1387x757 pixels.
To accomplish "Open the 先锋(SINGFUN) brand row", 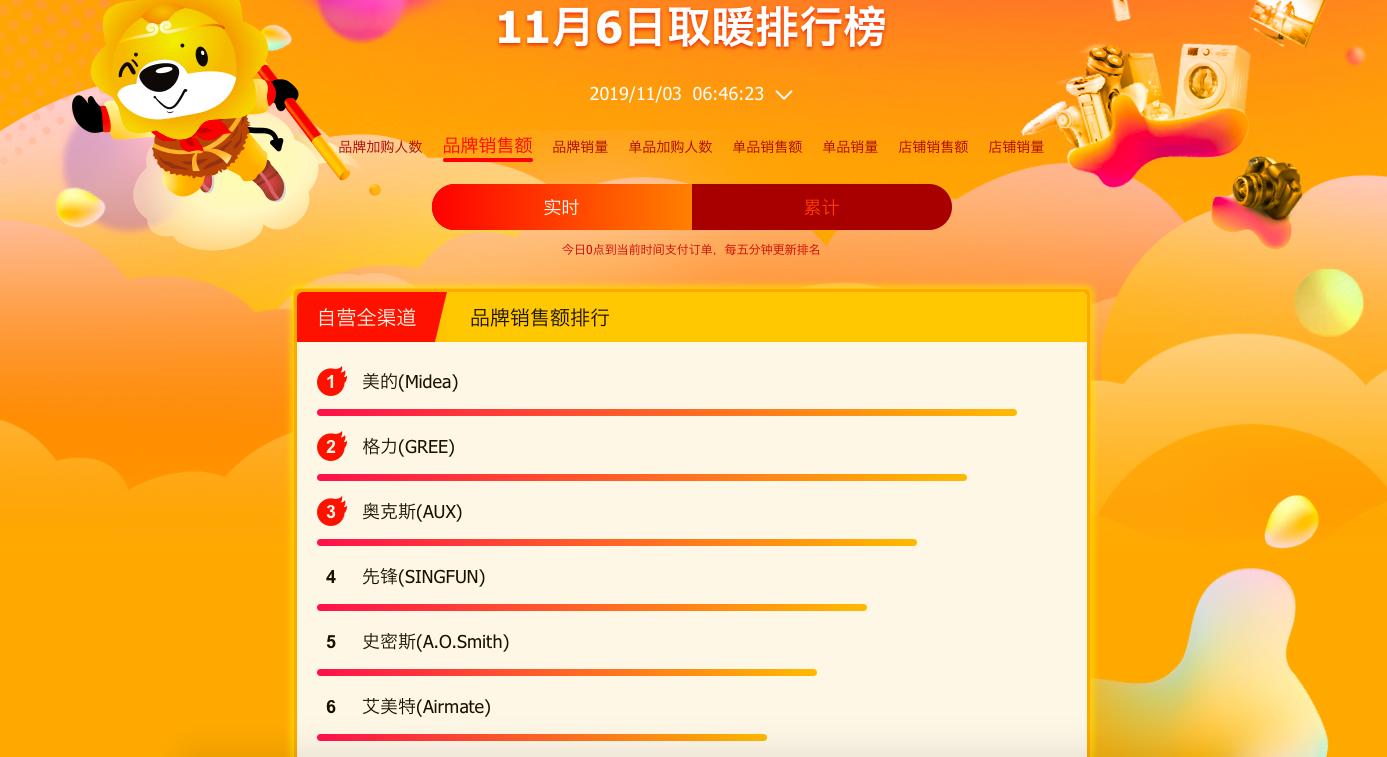I will (423, 577).
